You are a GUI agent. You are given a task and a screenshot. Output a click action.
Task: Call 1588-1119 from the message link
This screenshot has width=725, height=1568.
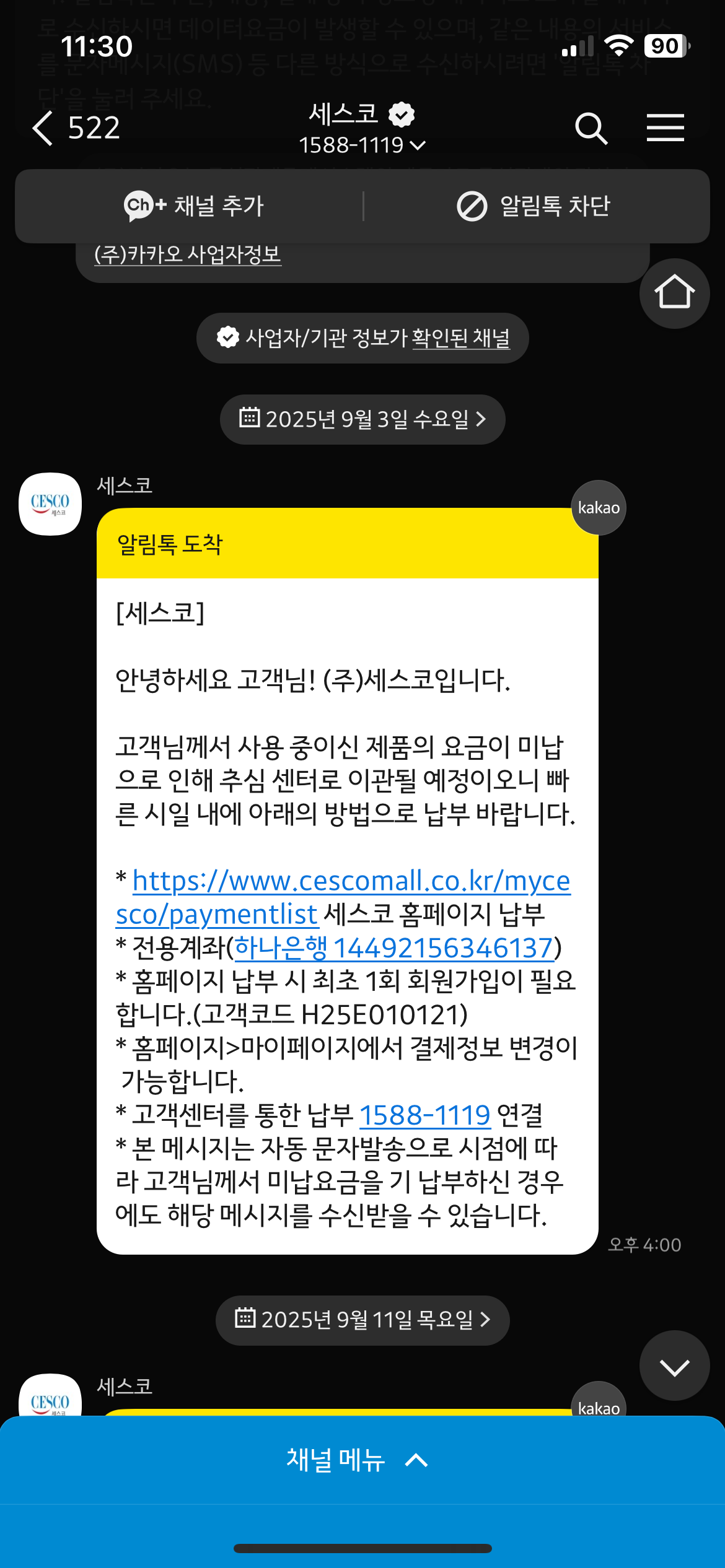click(x=425, y=1115)
